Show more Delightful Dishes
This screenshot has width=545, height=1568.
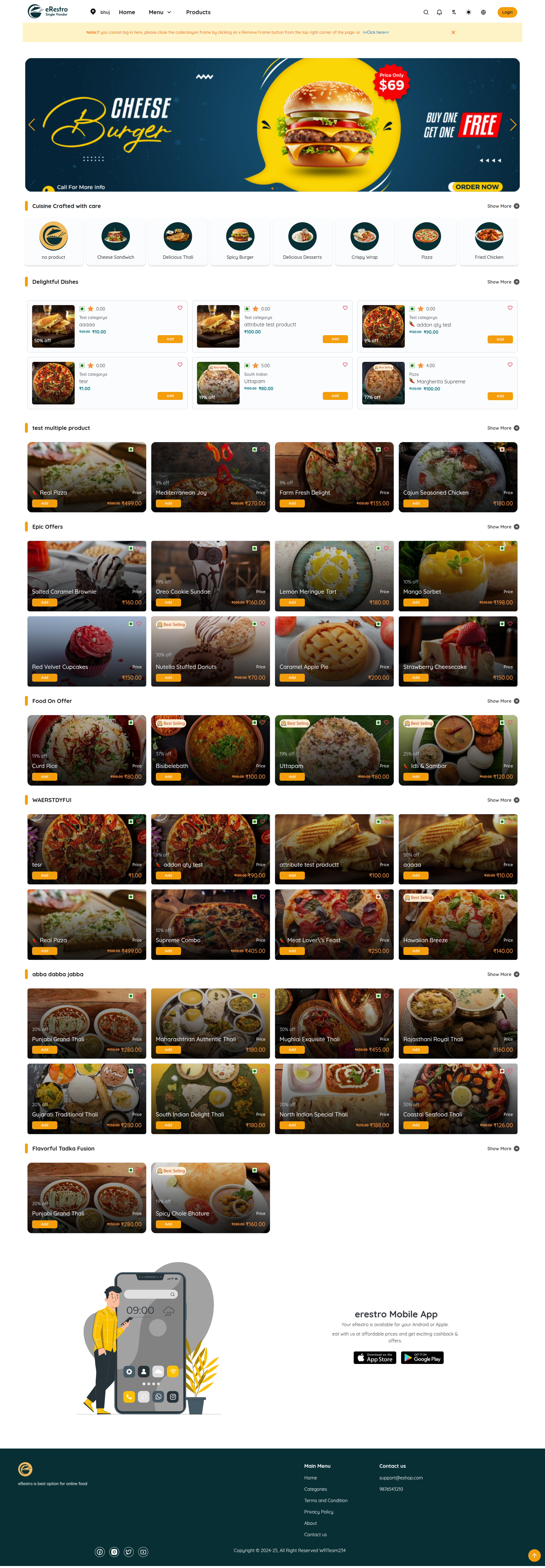coord(503,282)
